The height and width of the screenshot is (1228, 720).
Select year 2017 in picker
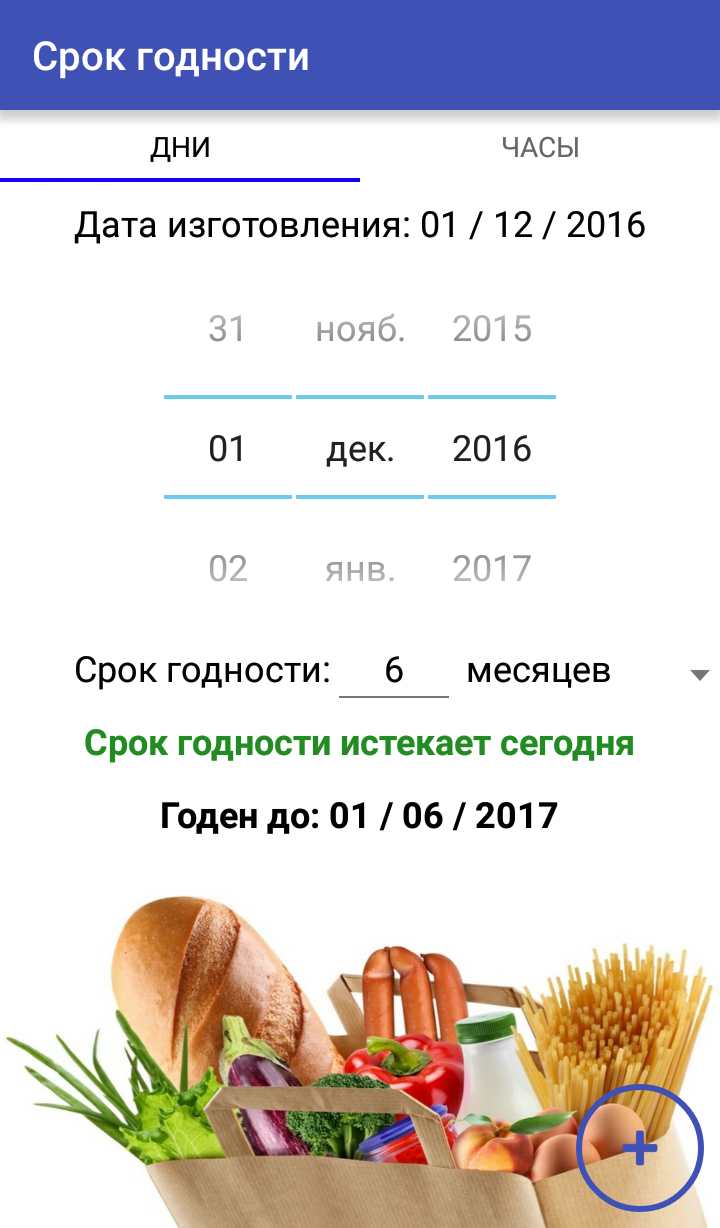(x=492, y=569)
